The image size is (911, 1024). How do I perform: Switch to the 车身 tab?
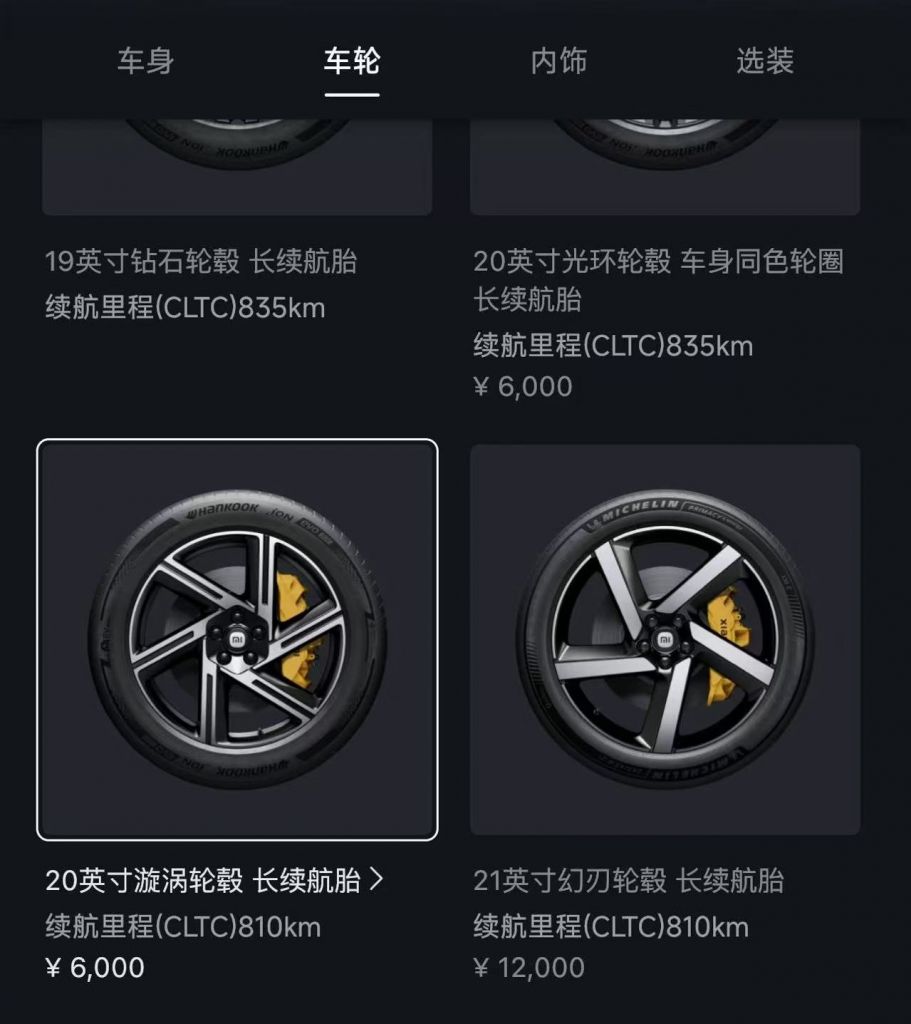[146, 62]
